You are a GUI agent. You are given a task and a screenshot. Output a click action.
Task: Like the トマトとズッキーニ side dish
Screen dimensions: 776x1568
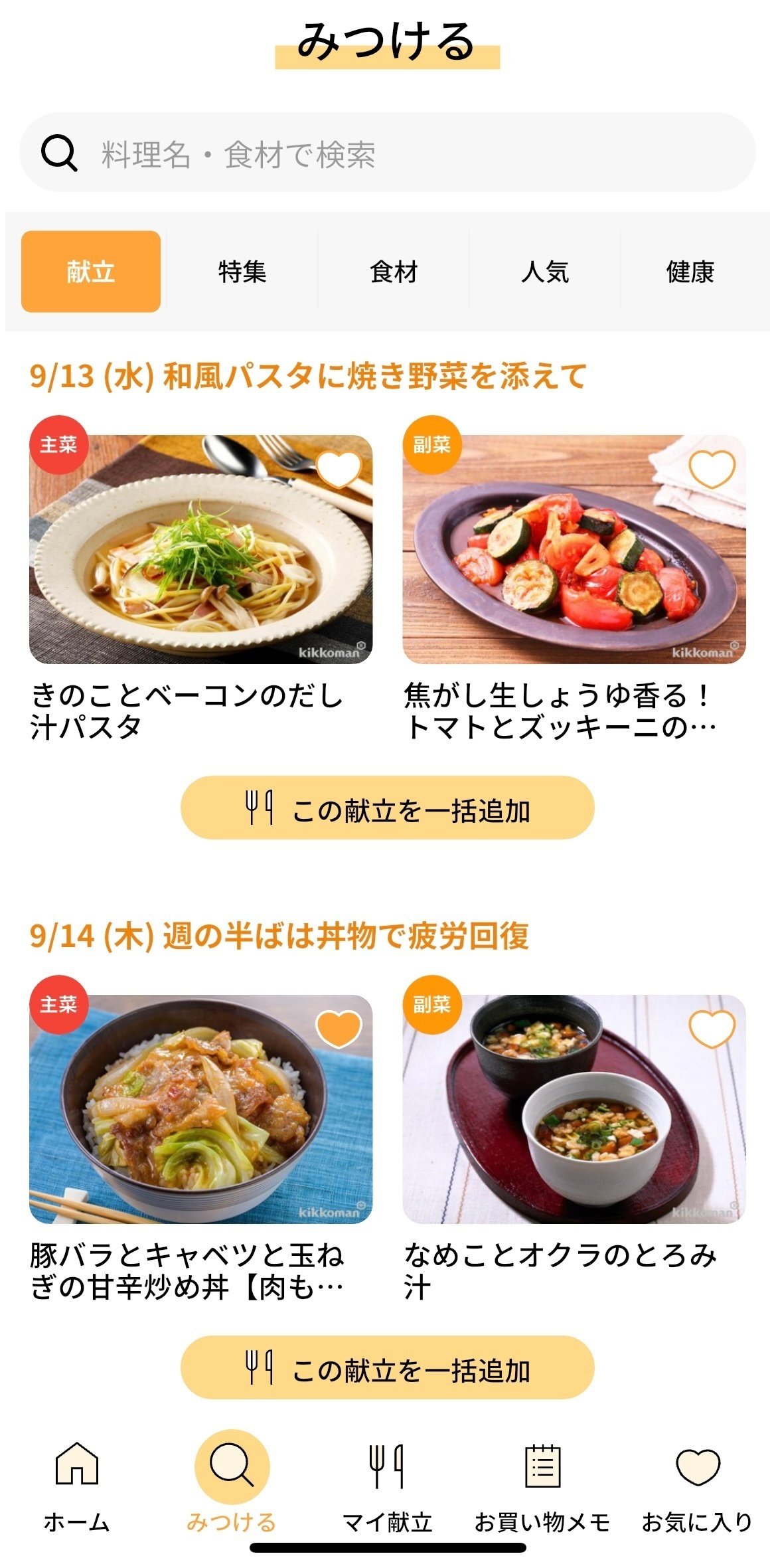click(712, 469)
